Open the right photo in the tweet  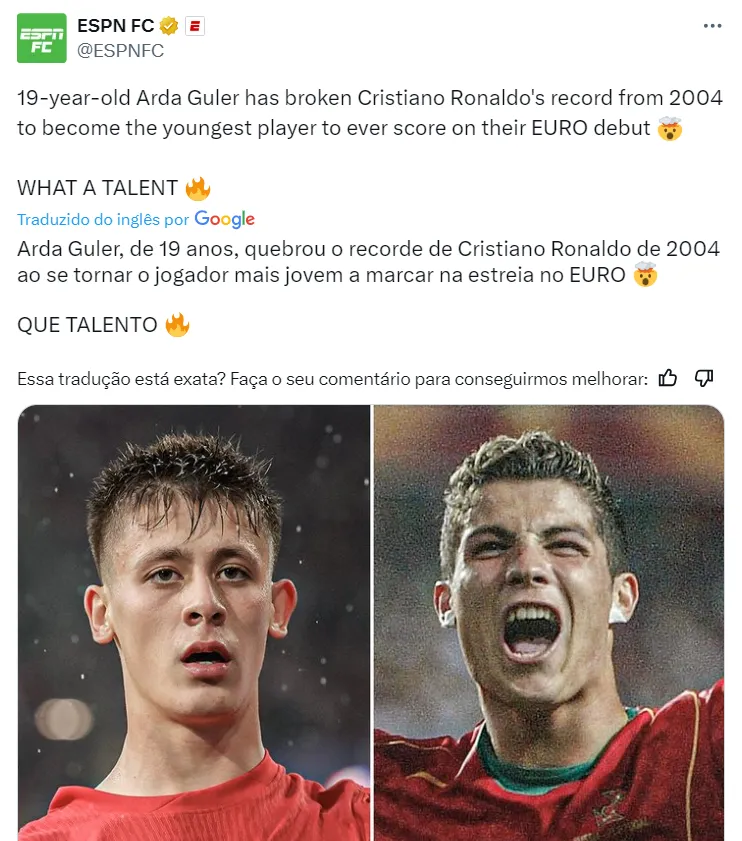point(549,622)
